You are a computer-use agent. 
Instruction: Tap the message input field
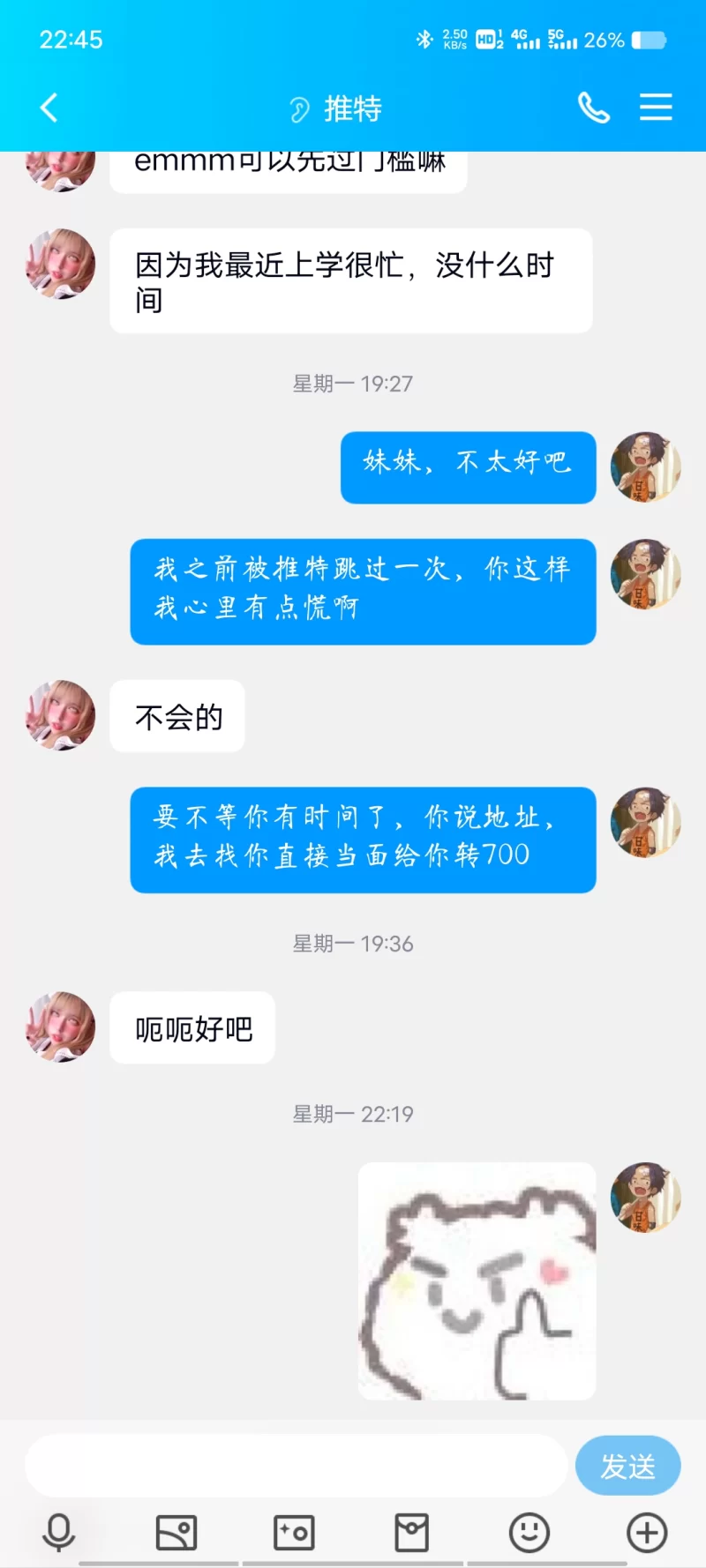click(x=296, y=1466)
